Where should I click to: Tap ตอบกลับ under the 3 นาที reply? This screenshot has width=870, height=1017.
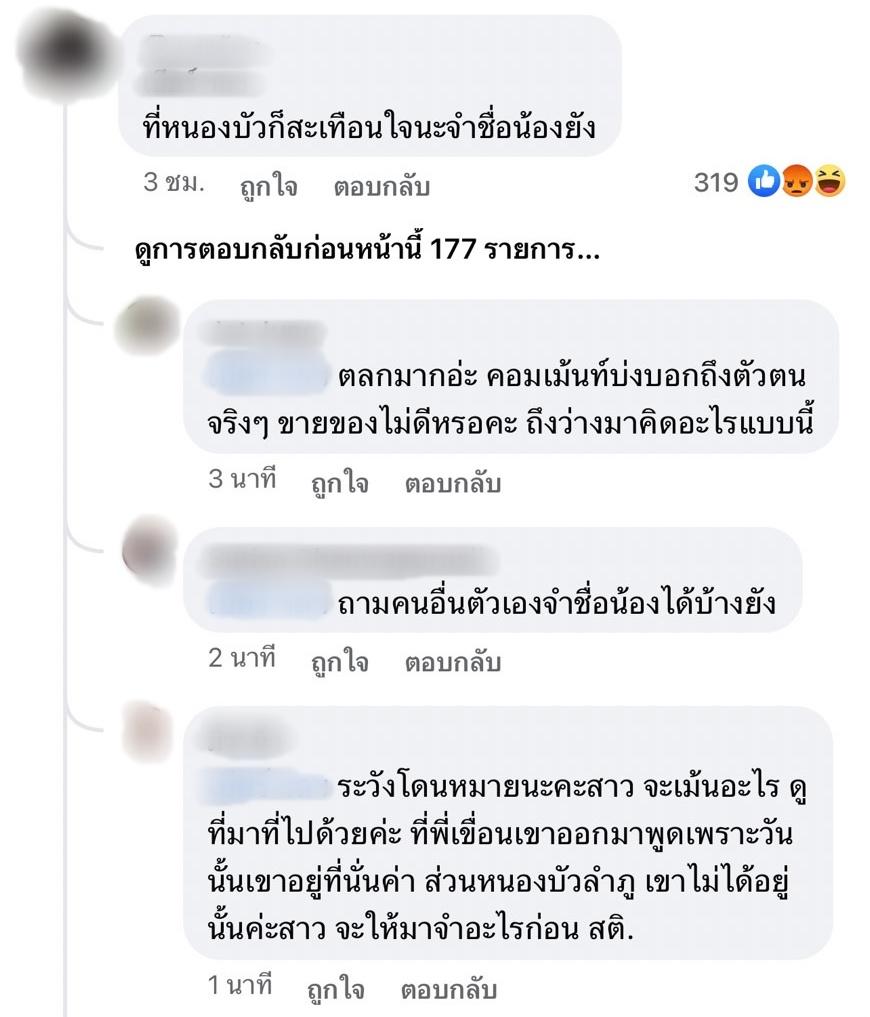(452, 484)
